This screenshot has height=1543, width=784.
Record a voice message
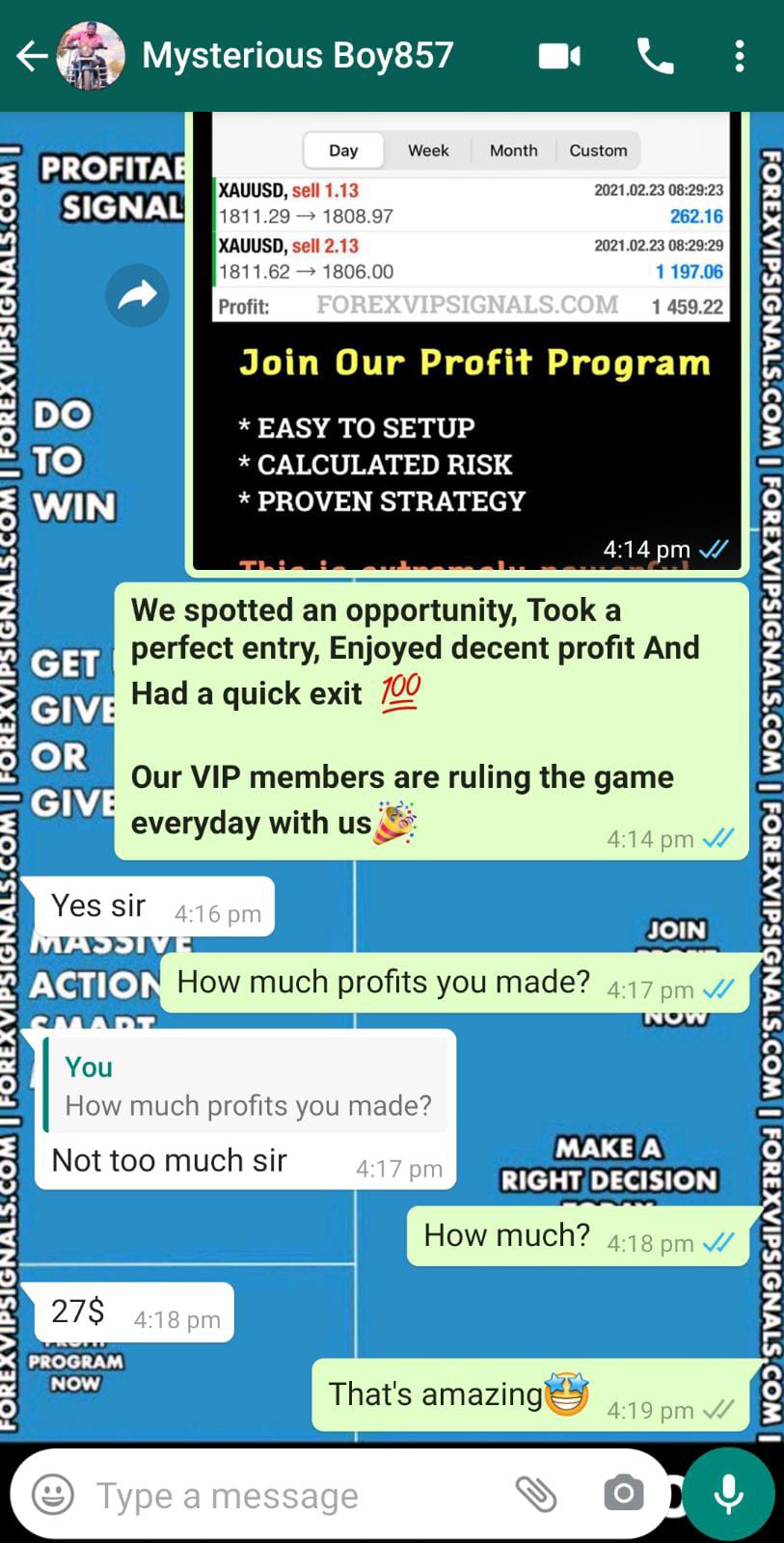[x=729, y=1495]
